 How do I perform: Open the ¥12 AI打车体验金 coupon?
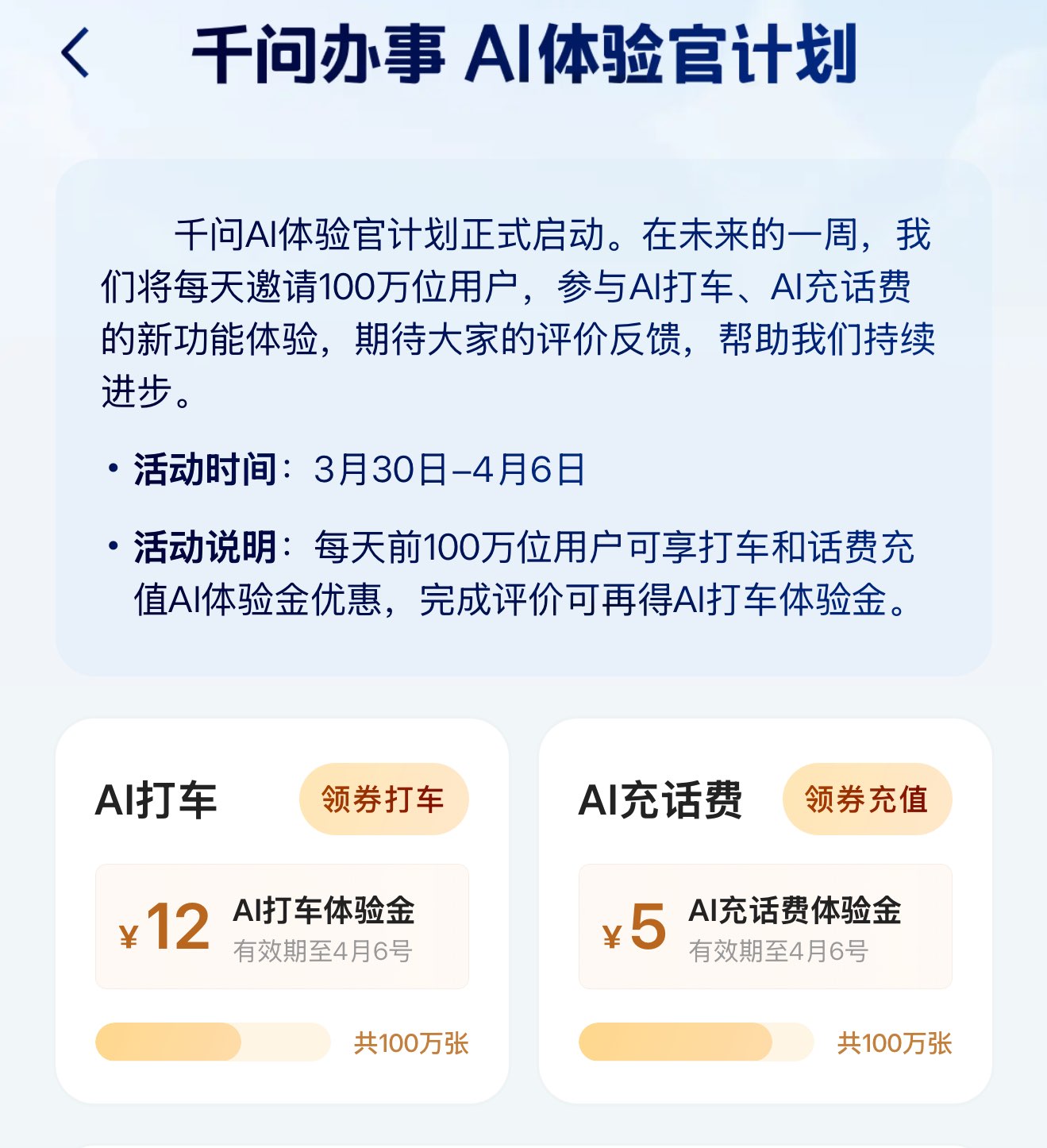coord(282,926)
